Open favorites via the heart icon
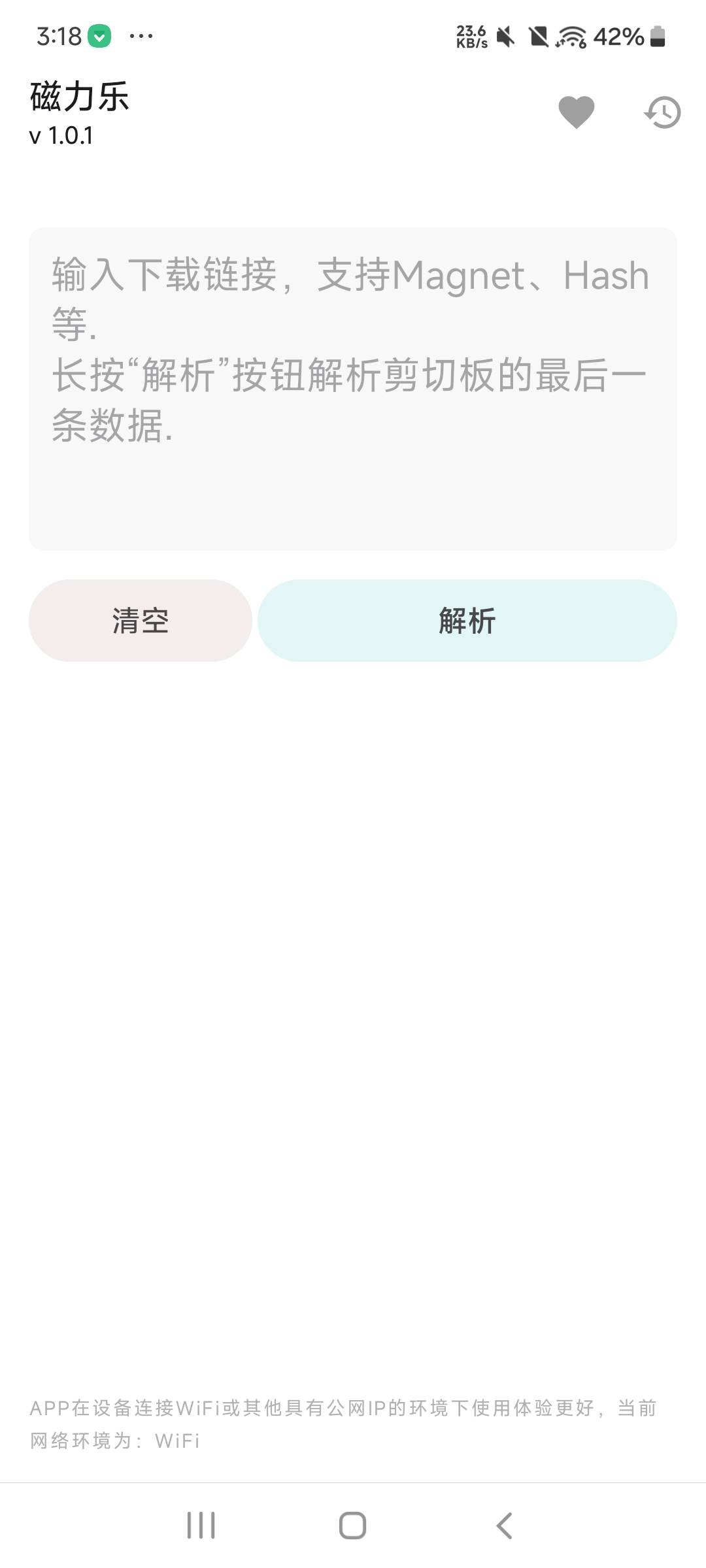The image size is (706, 1568). point(575,111)
